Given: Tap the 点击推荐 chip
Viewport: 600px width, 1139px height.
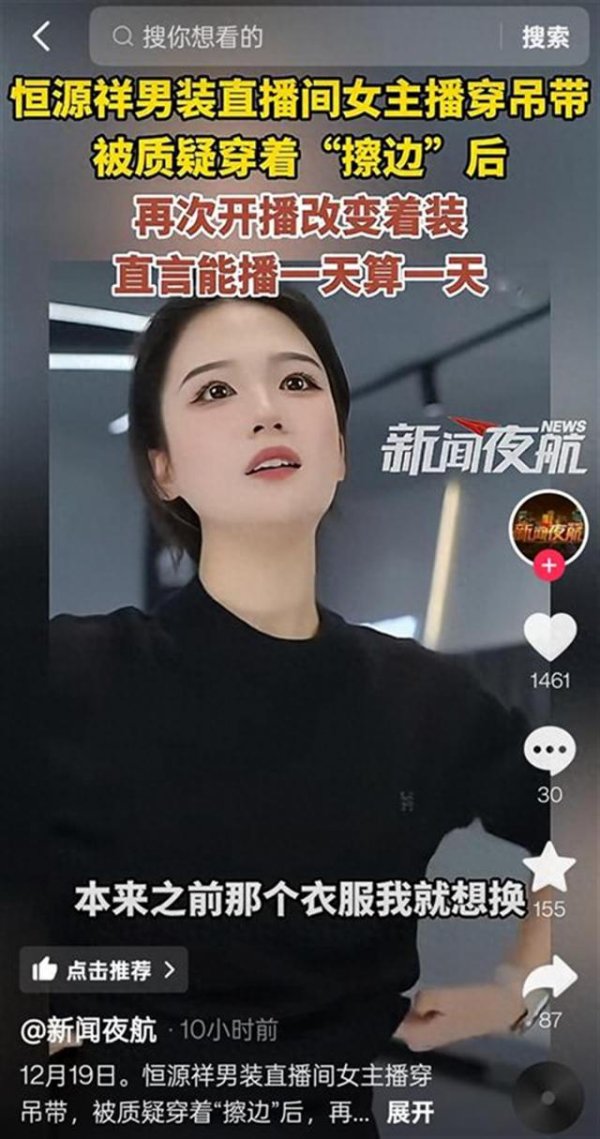Looking at the screenshot, I should tap(104, 969).
